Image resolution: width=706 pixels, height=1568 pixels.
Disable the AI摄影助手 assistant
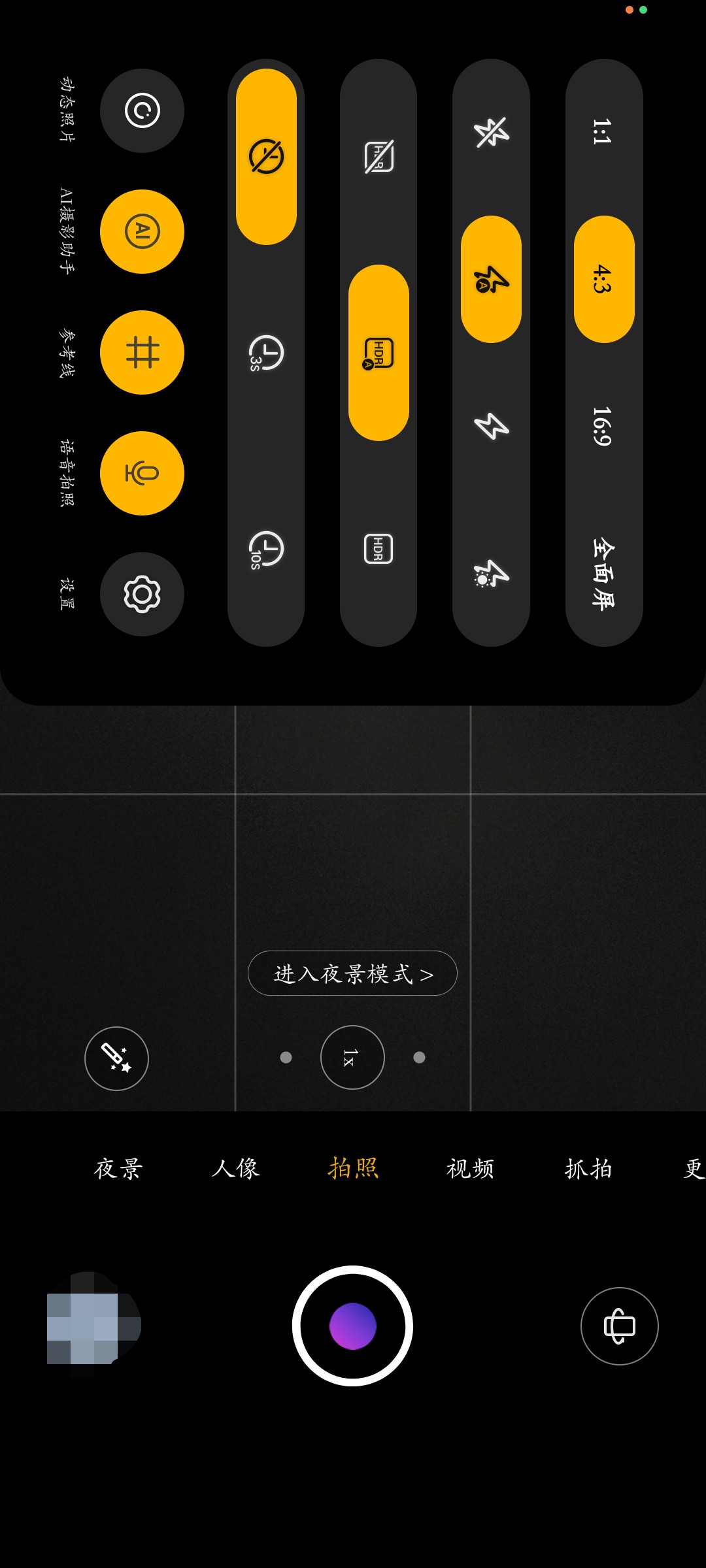(x=142, y=231)
